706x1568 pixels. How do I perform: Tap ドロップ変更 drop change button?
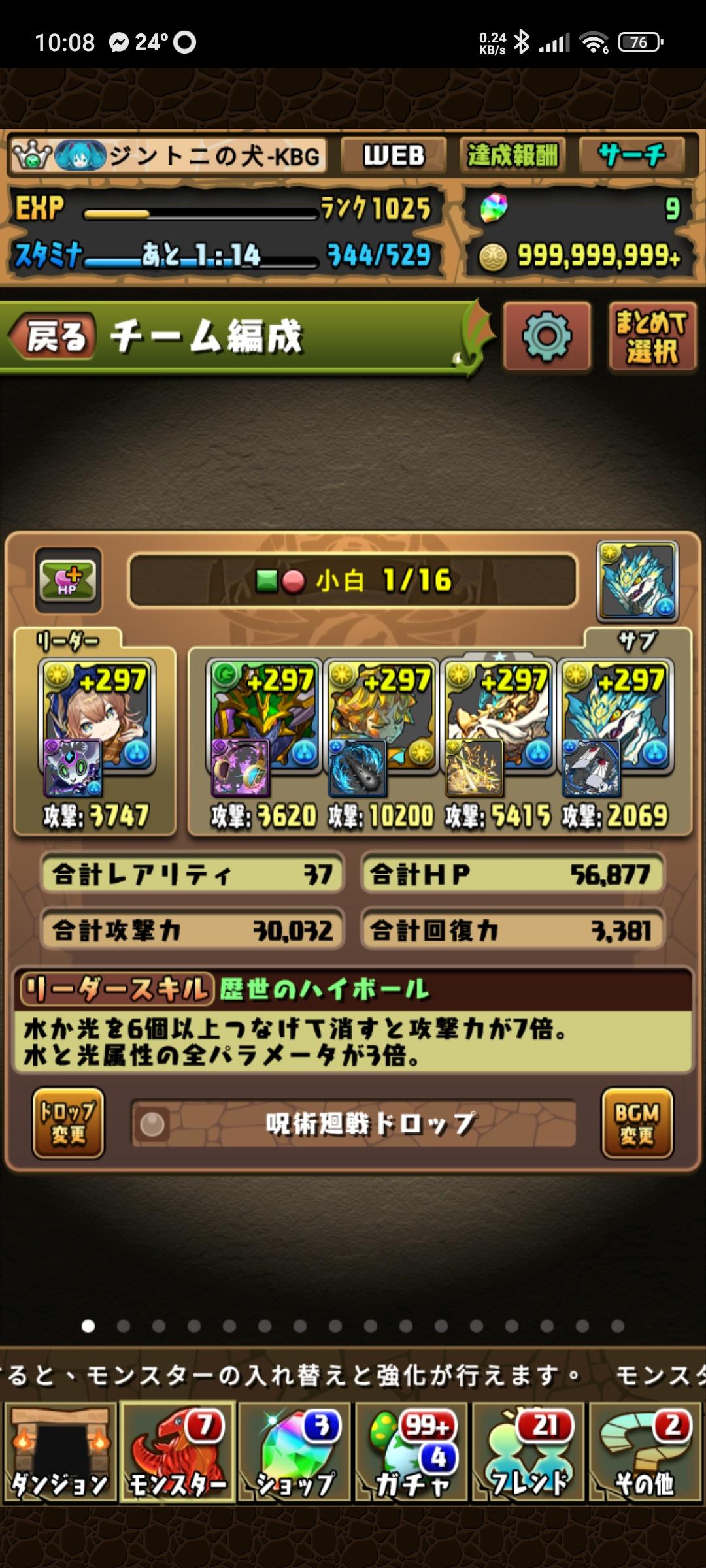pos(68,1123)
